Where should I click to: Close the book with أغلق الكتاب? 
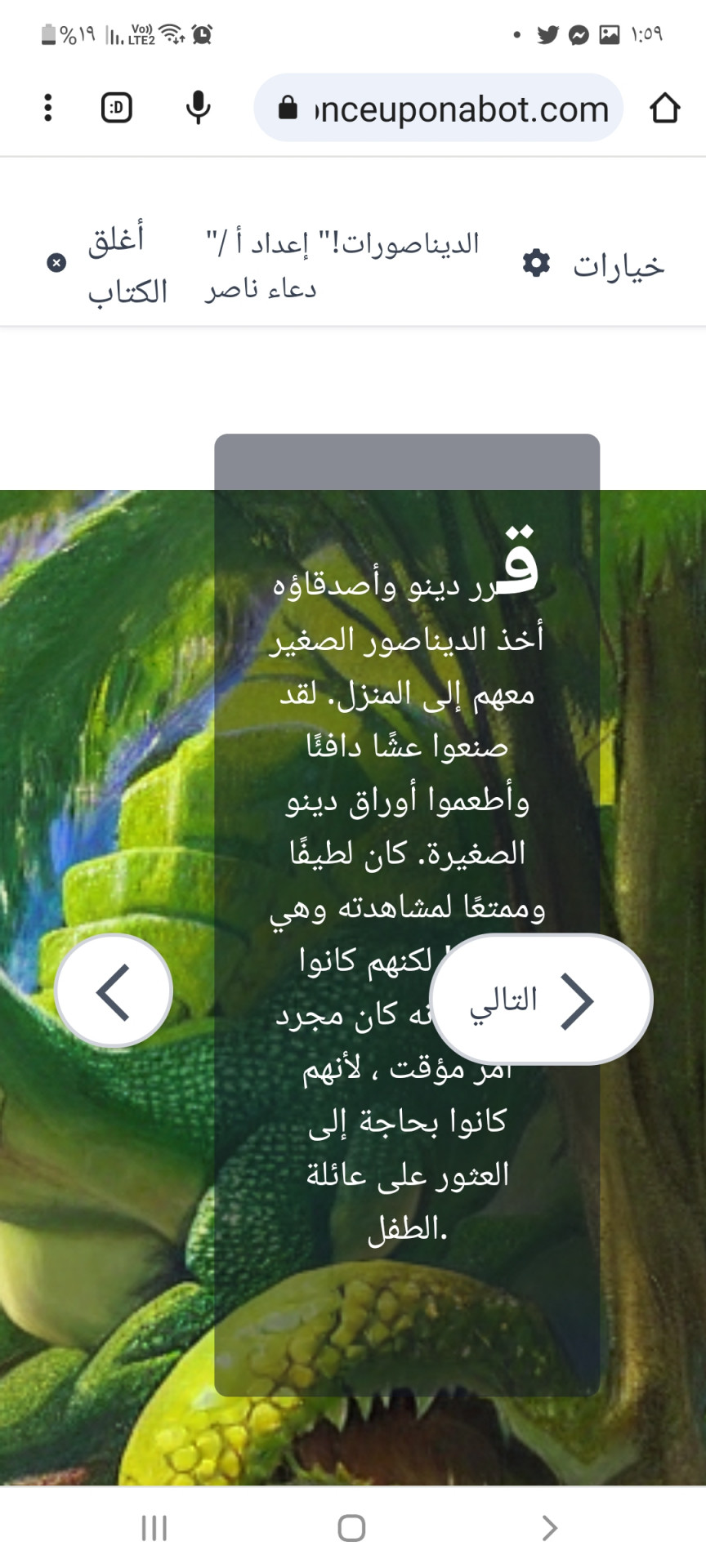point(106,264)
